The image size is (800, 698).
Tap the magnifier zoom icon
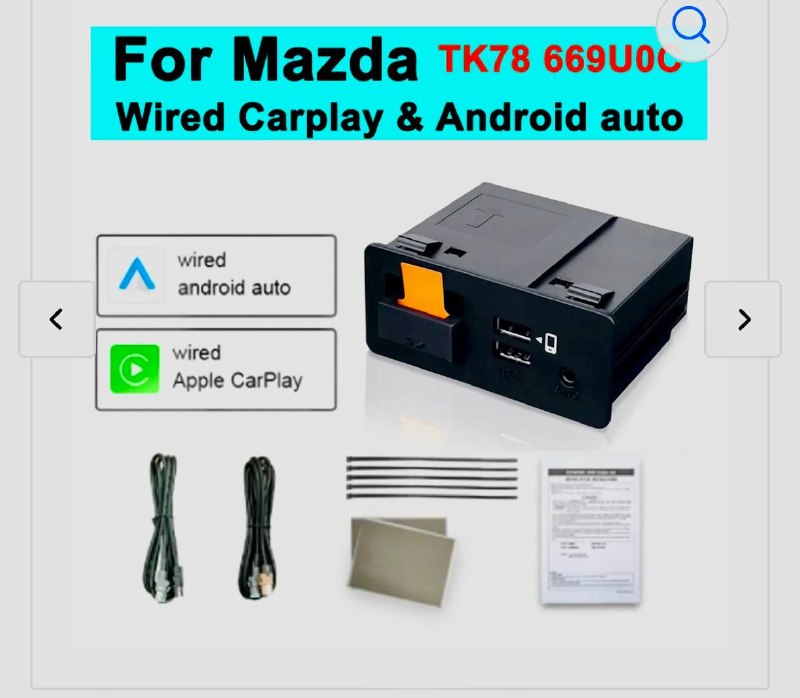(690, 27)
